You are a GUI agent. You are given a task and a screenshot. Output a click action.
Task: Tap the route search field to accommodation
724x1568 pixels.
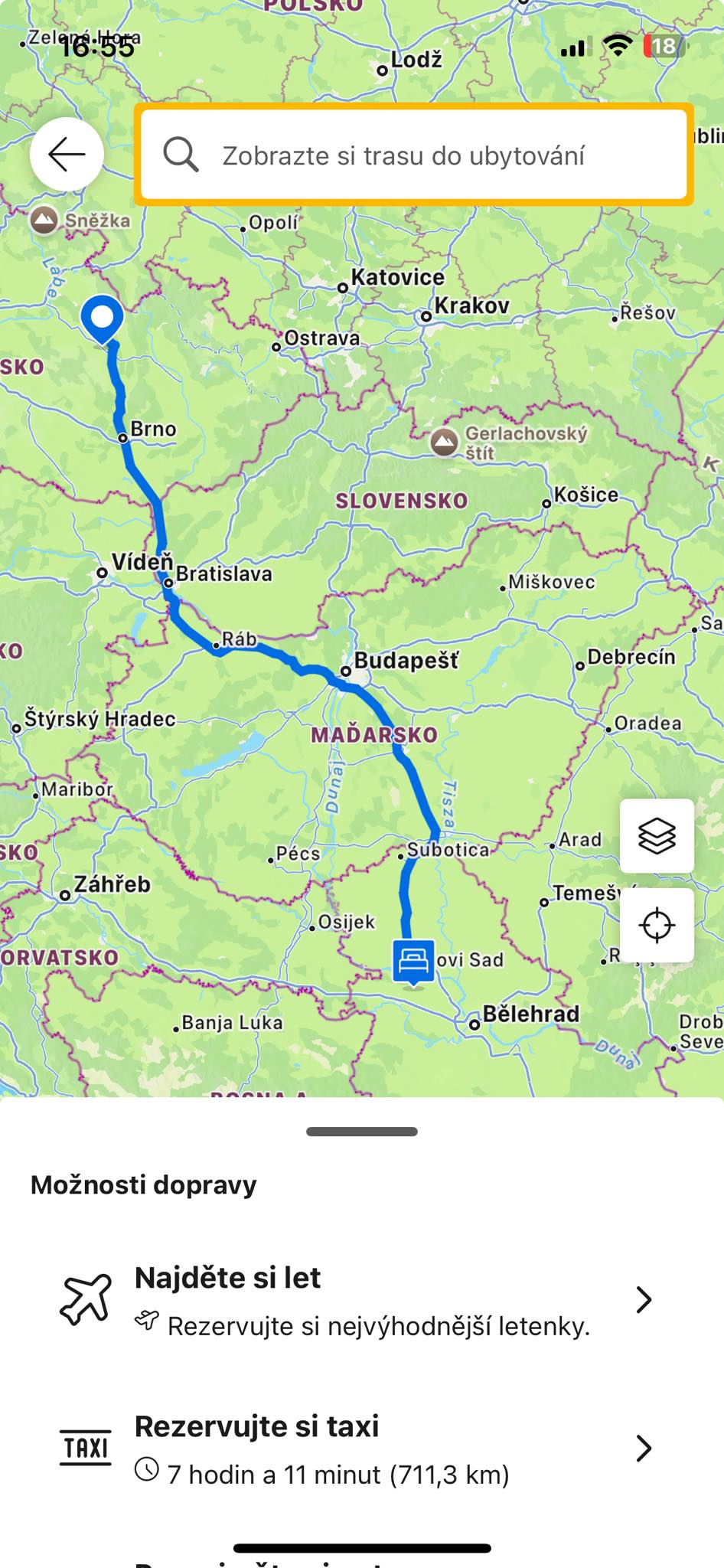coord(414,155)
